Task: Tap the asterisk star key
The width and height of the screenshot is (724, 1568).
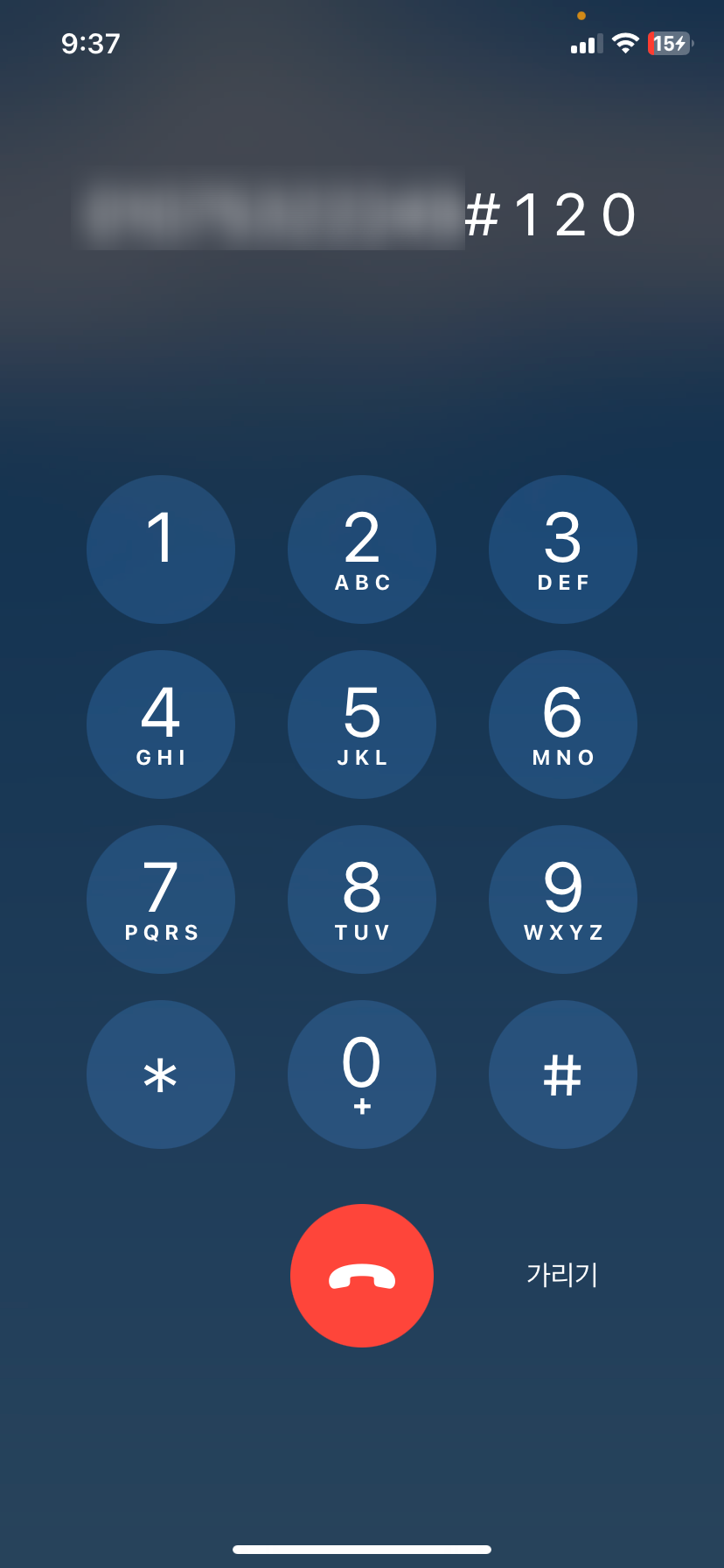Action: click(x=161, y=1074)
